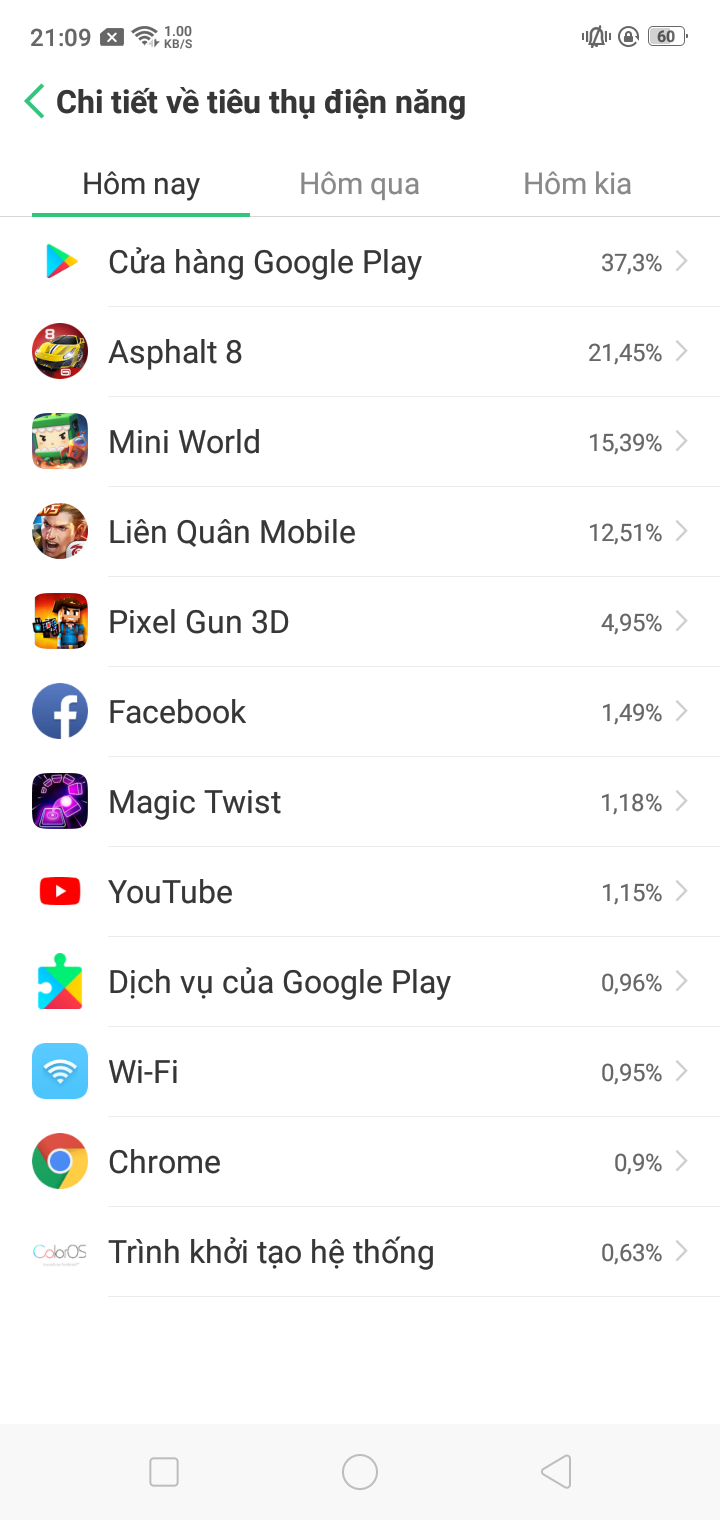
Task: View Mini World power consumption
Action: coord(360,442)
